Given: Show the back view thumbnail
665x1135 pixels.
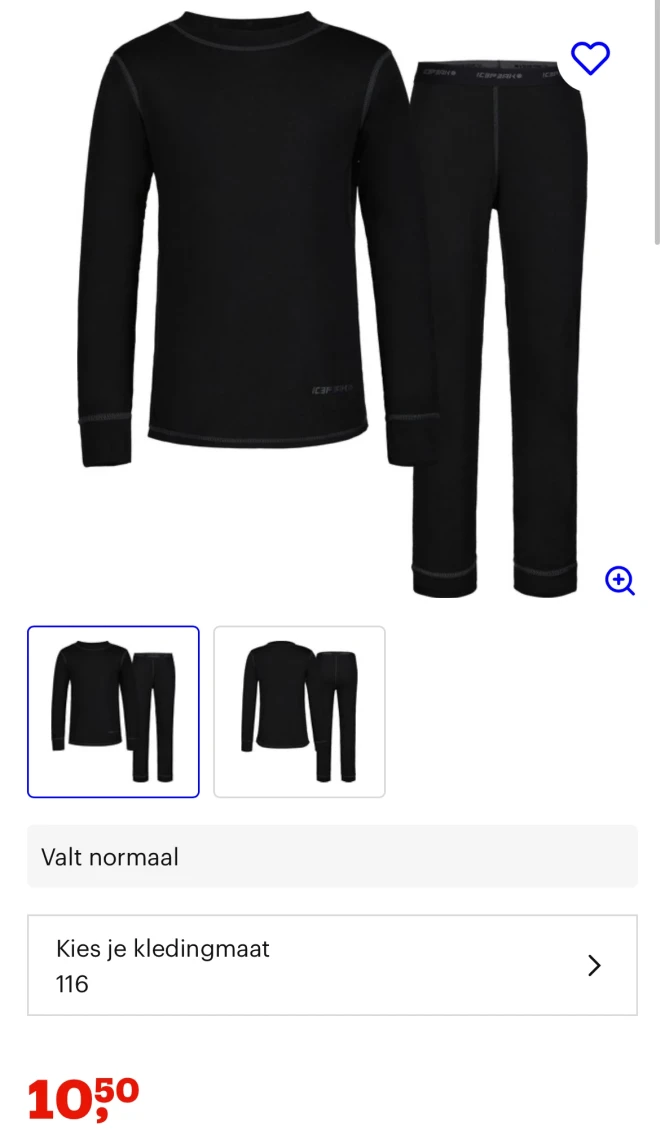Looking at the screenshot, I should point(299,711).
